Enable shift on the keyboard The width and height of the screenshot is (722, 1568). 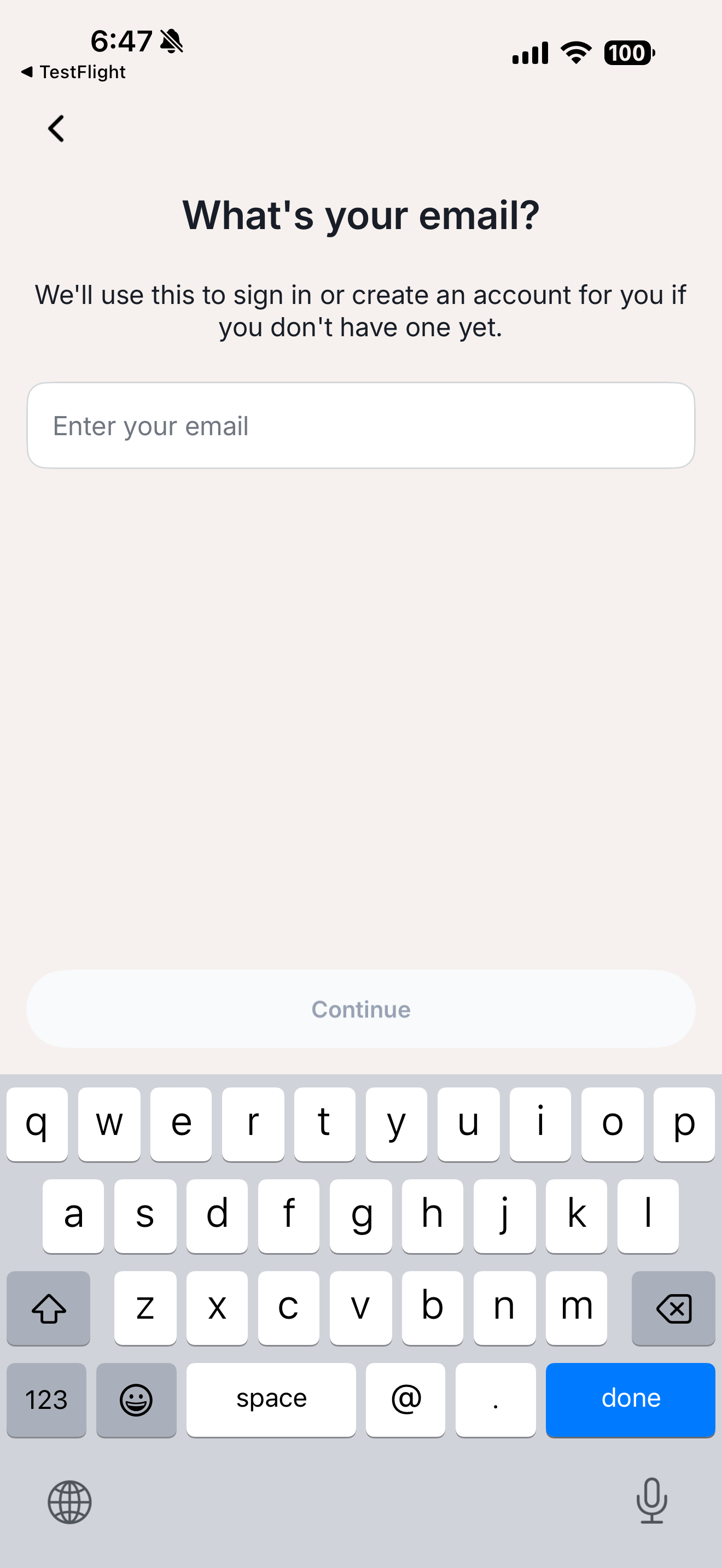48,1307
